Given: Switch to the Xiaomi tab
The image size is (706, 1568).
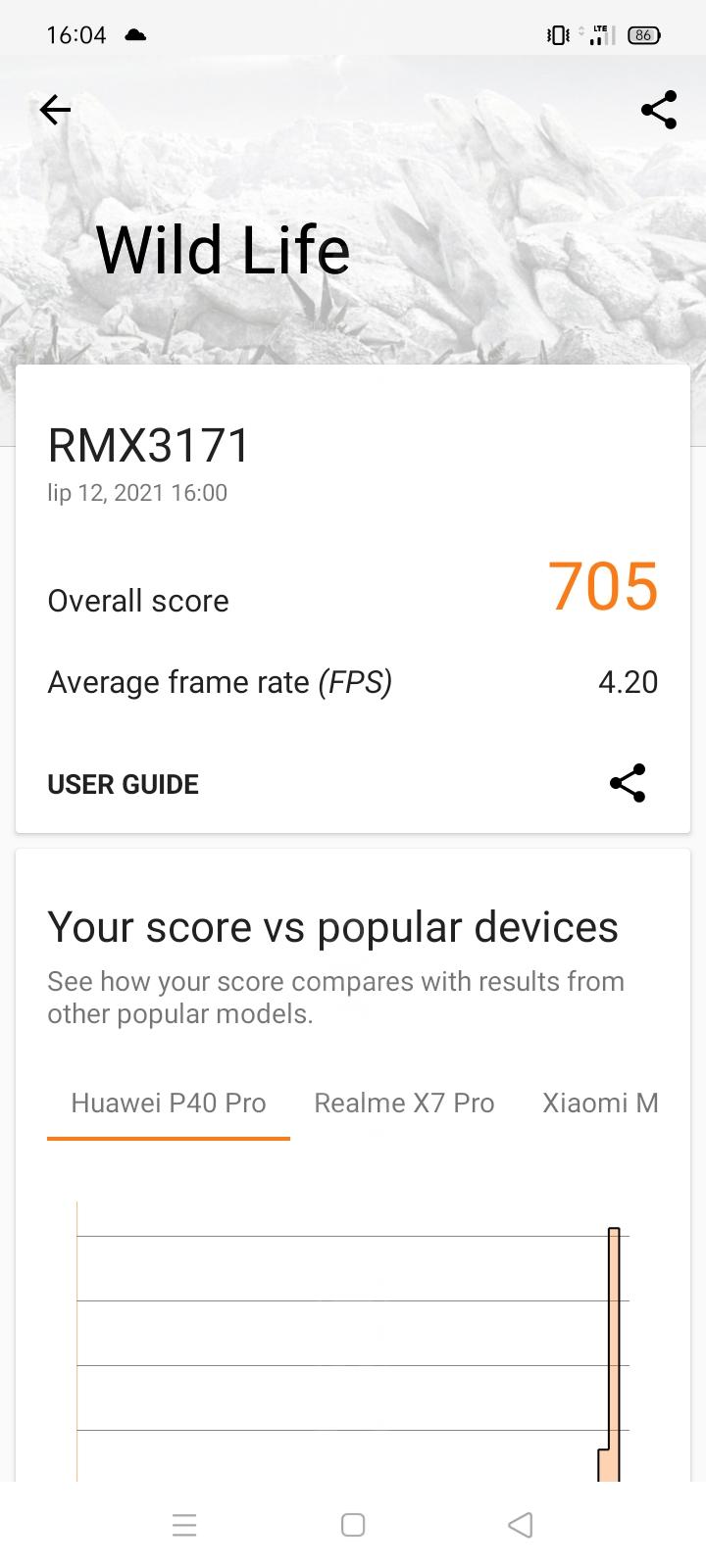Looking at the screenshot, I should 600,1103.
